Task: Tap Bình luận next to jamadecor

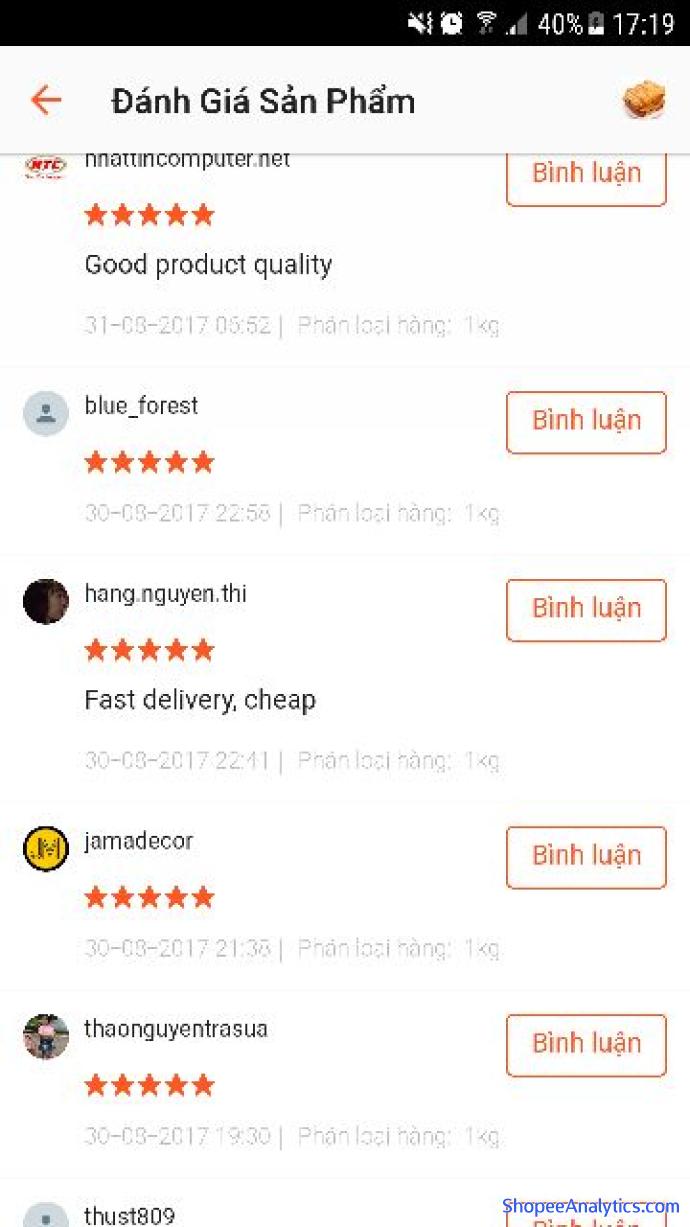Action: pyautogui.click(x=586, y=857)
